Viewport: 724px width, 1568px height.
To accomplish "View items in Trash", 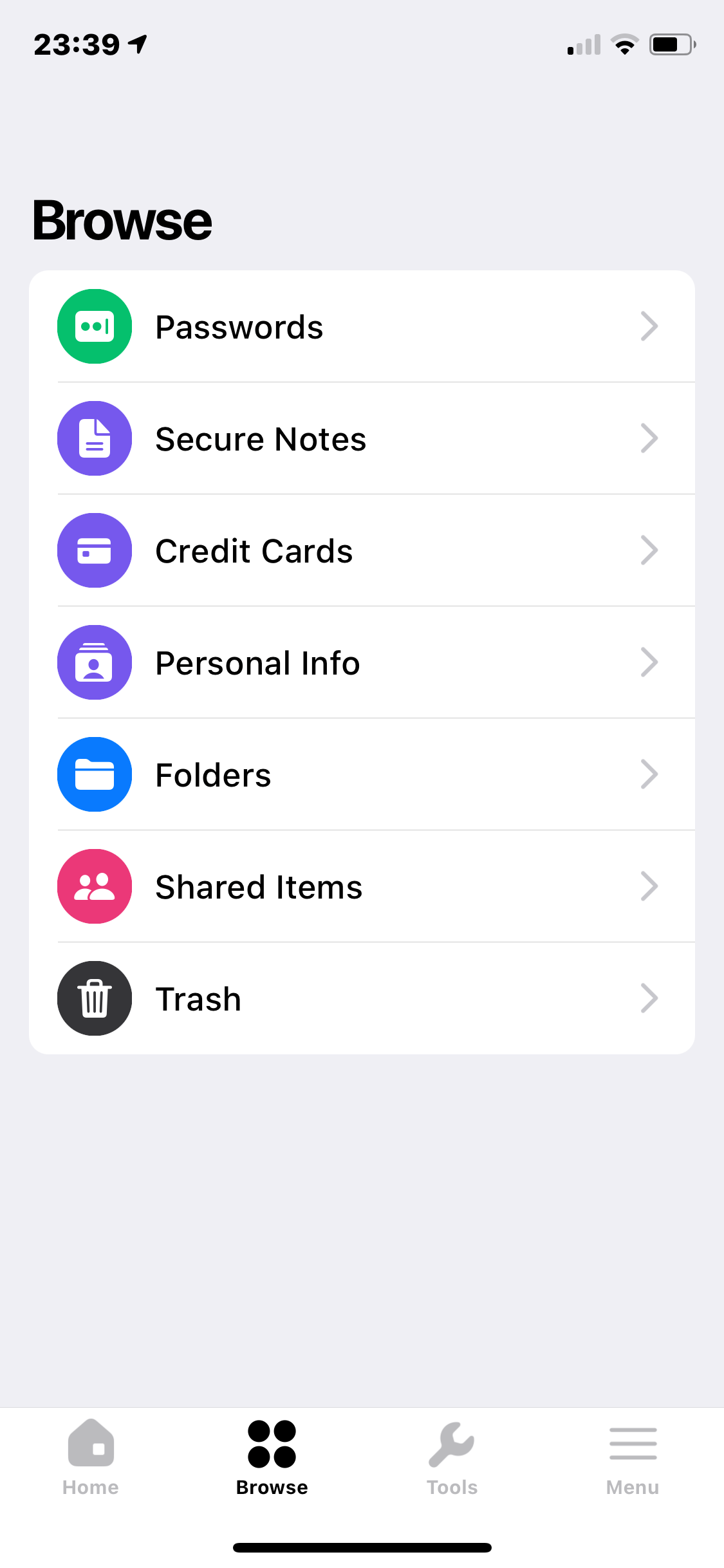I will point(362,999).
